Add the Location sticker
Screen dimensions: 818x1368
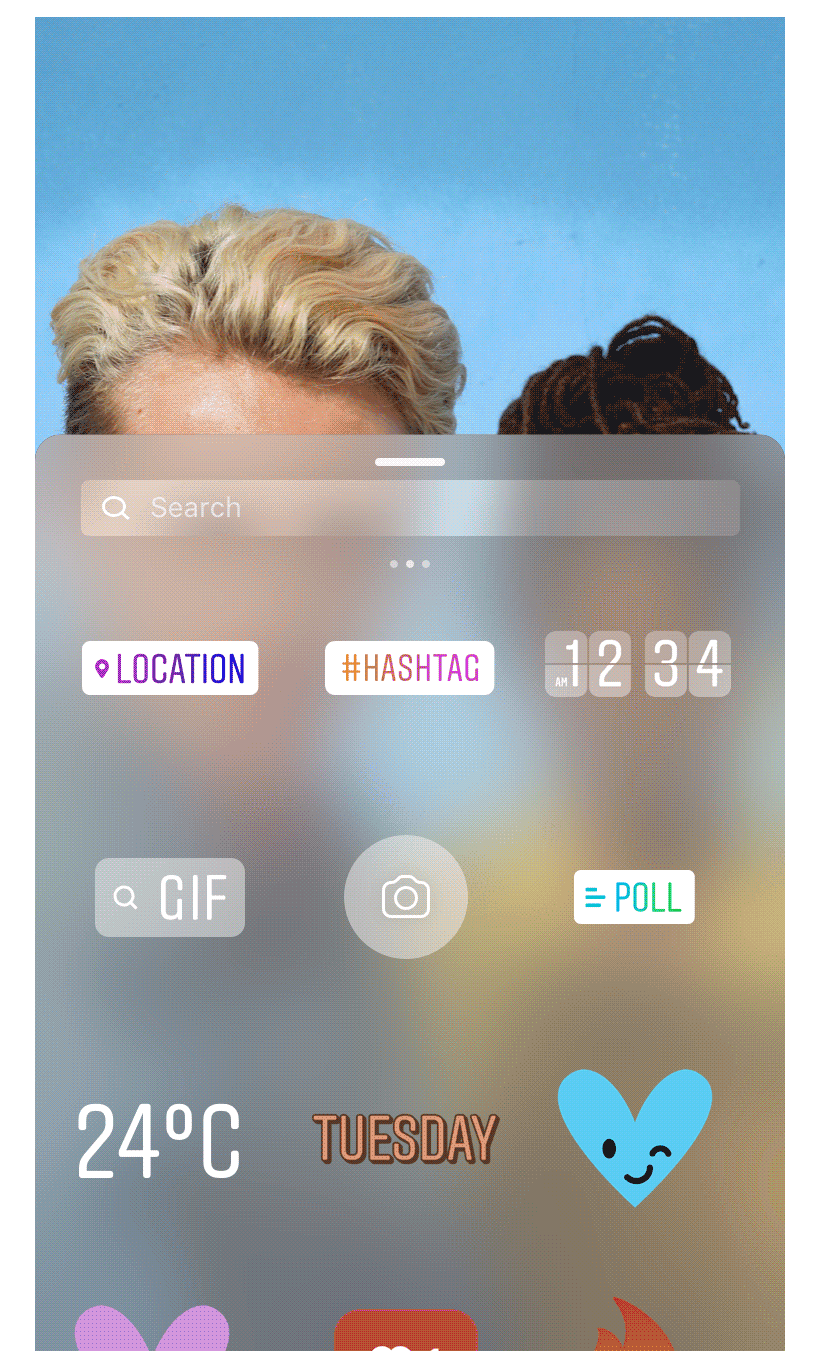[170, 668]
